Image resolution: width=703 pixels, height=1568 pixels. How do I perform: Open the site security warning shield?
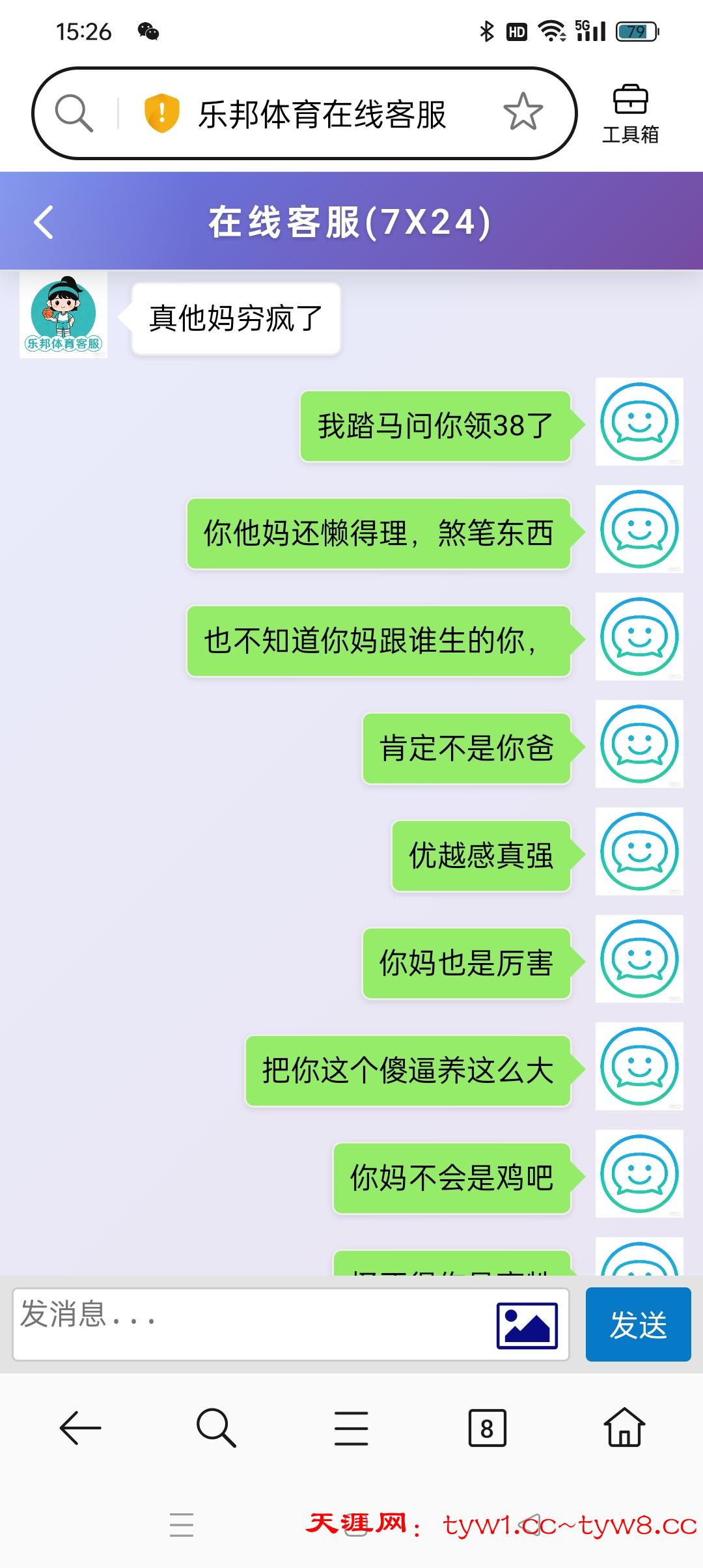[x=161, y=113]
